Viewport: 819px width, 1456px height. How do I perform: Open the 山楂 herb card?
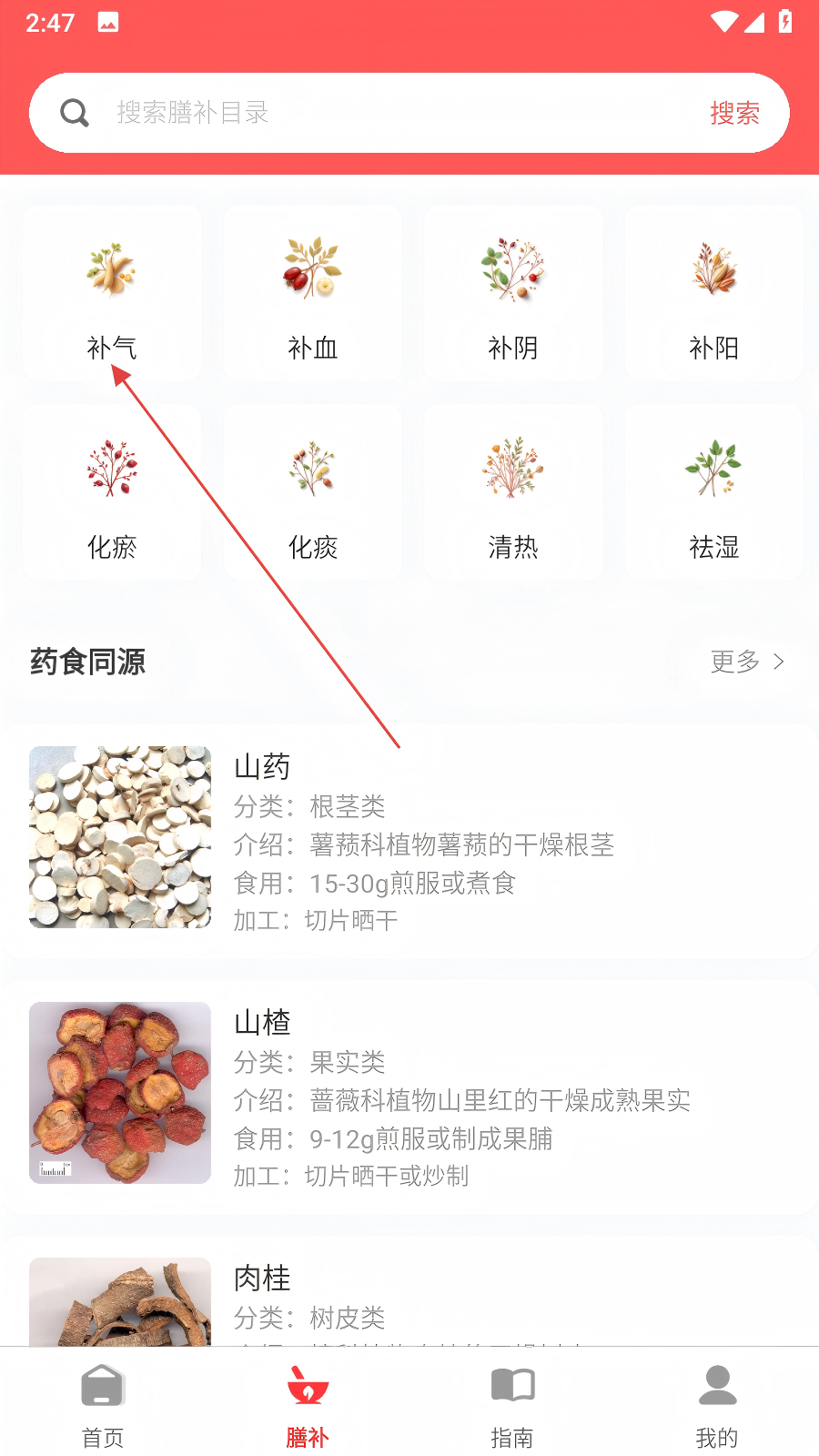(x=409, y=1095)
